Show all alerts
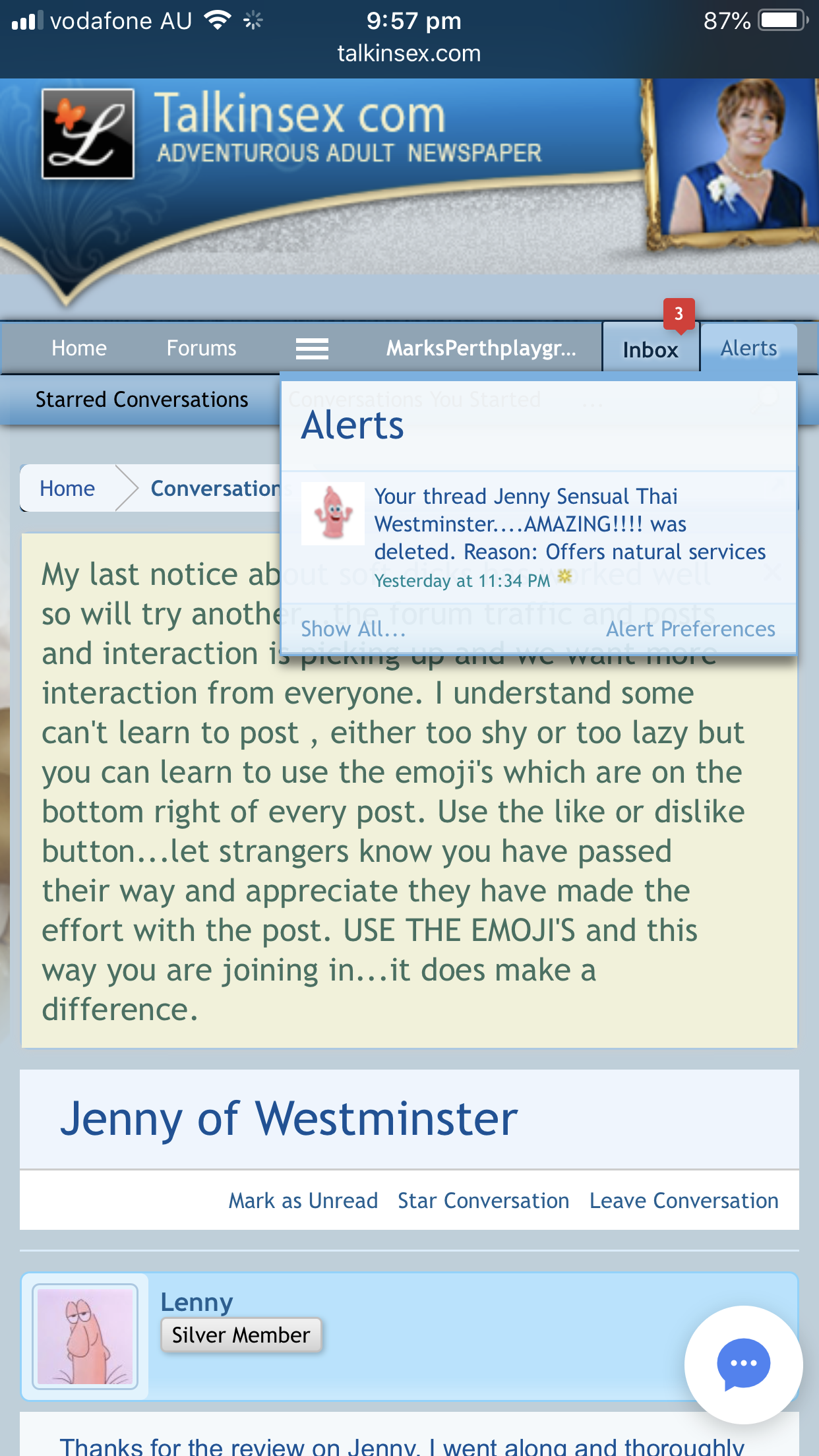This screenshot has height=1456, width=819. point(353,629)
